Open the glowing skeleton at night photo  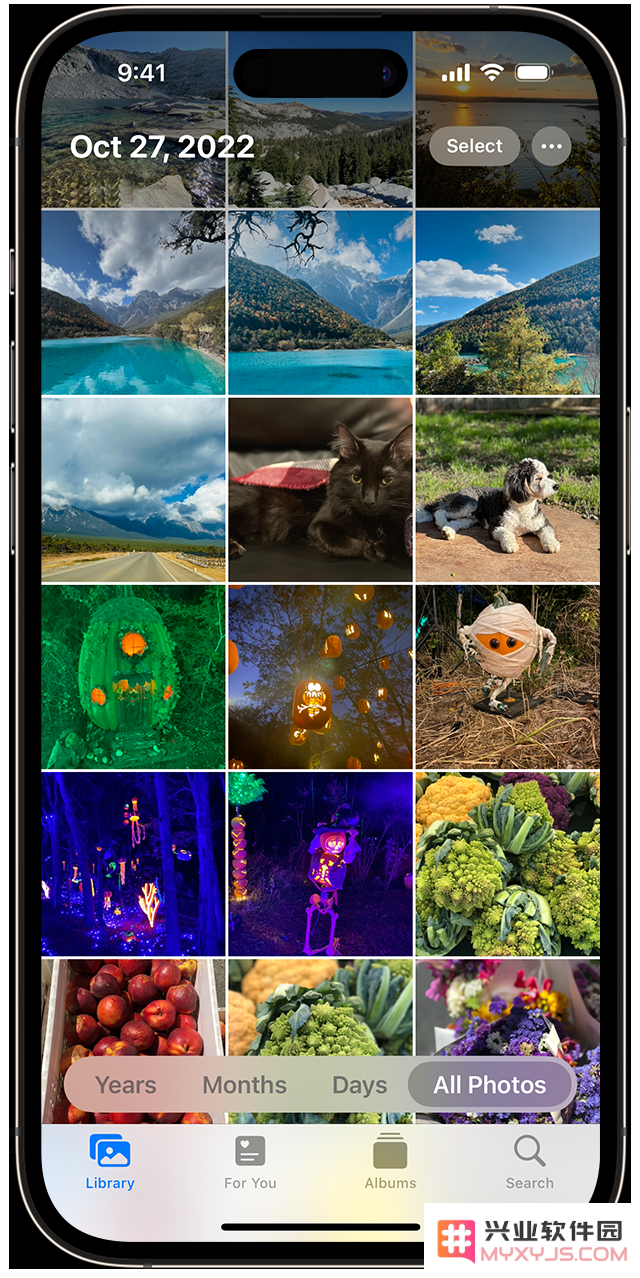[x=320, y=864]
